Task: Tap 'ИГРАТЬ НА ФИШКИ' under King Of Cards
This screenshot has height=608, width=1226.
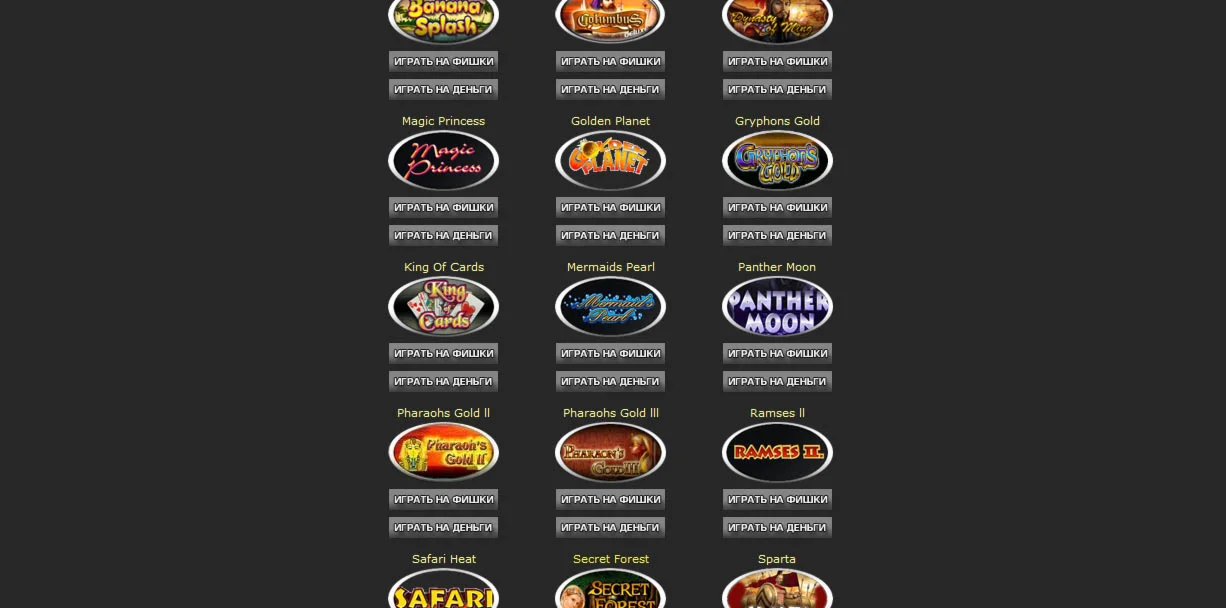Action: pyautogui.click(x=443, y=354)
